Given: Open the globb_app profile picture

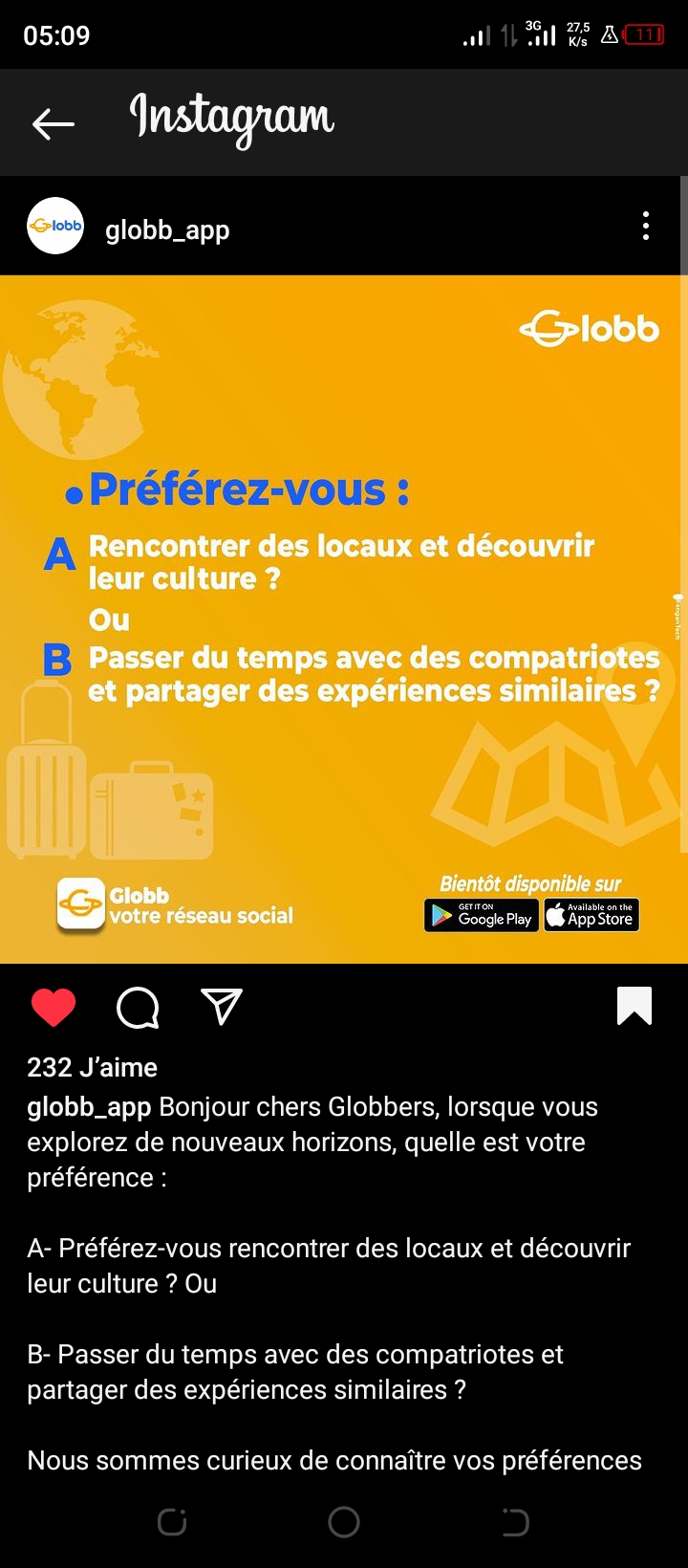Looking at the screenshot, I should (x=55, y=226).
